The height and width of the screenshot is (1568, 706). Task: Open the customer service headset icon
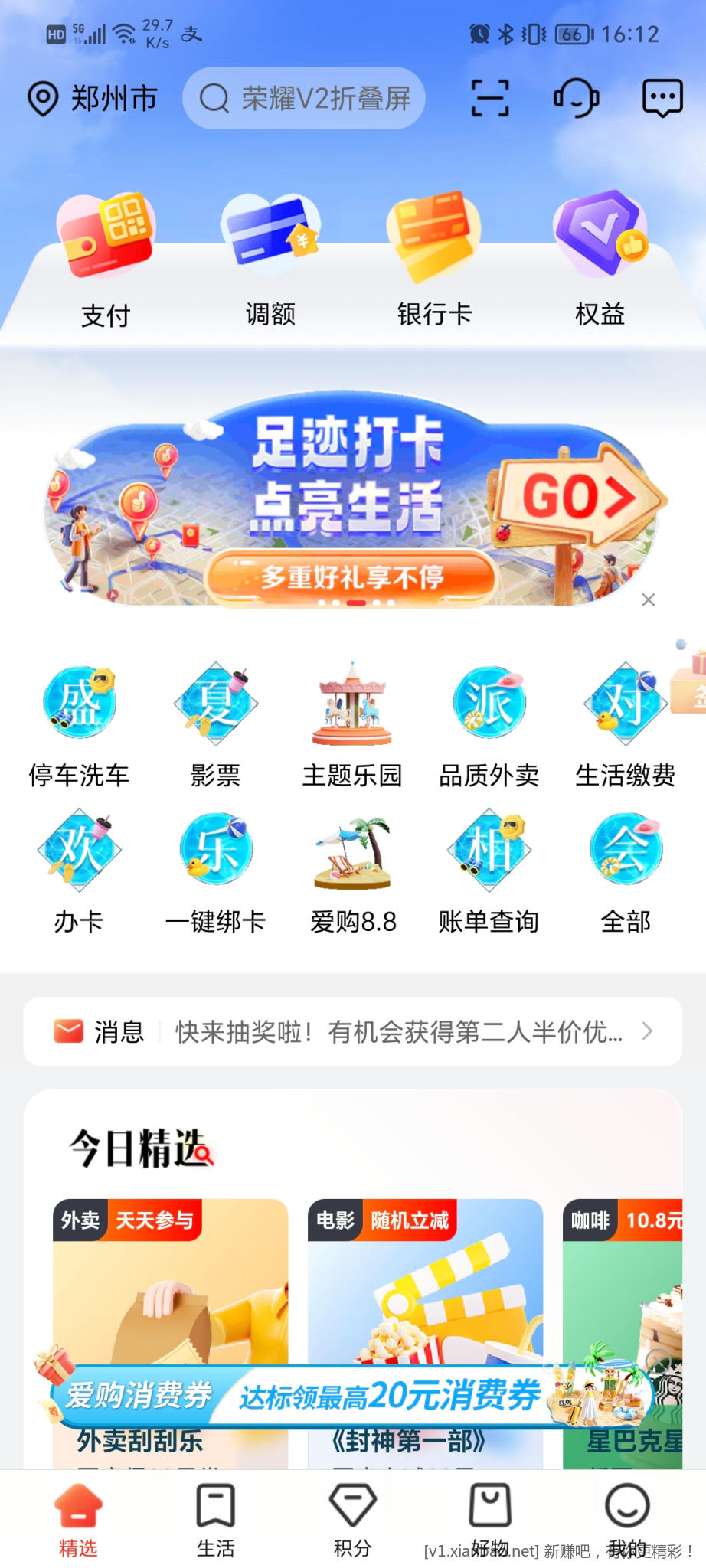[576, 98]
